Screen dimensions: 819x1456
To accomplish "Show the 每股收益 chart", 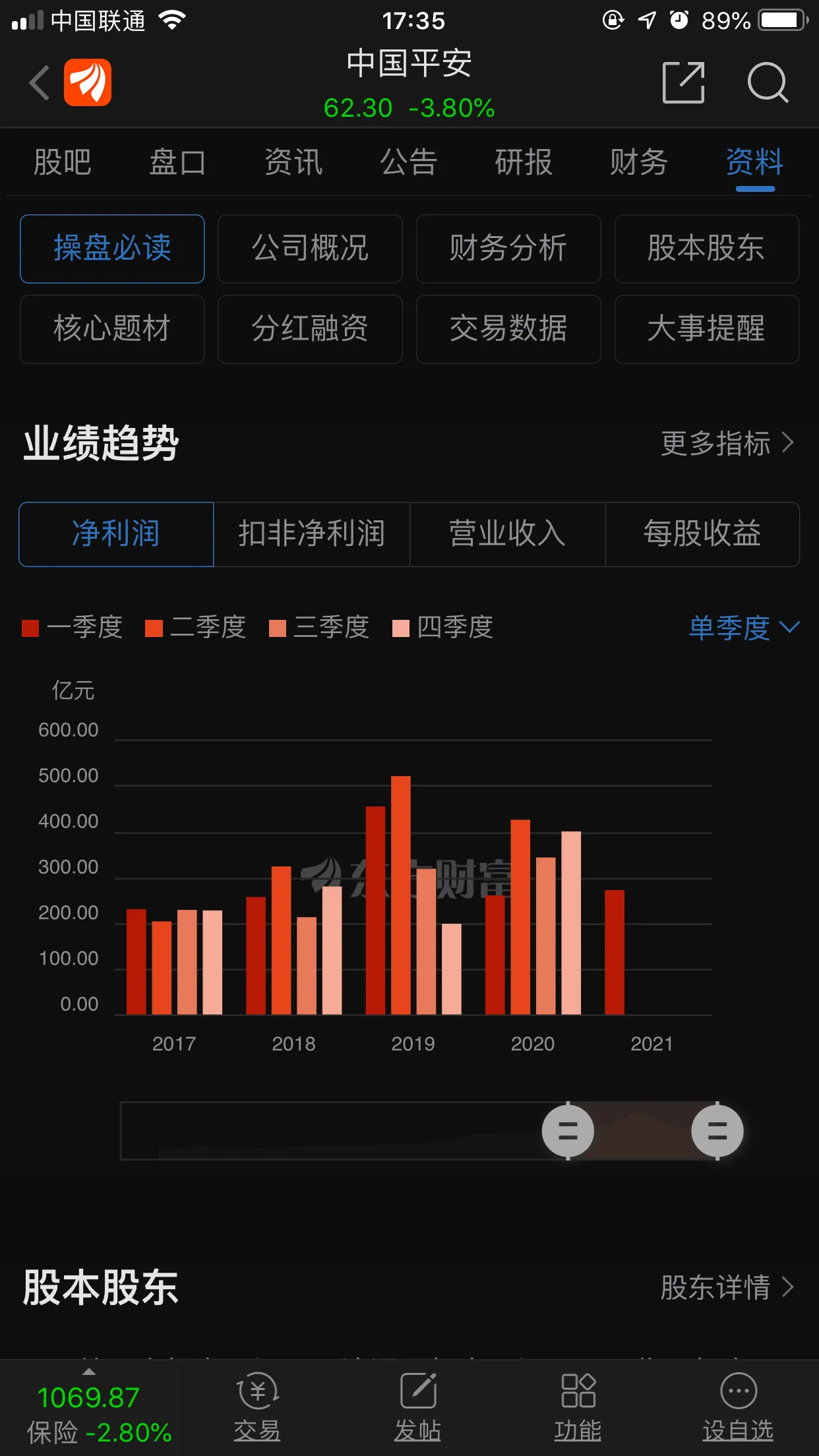I will (x=702, y=534).
